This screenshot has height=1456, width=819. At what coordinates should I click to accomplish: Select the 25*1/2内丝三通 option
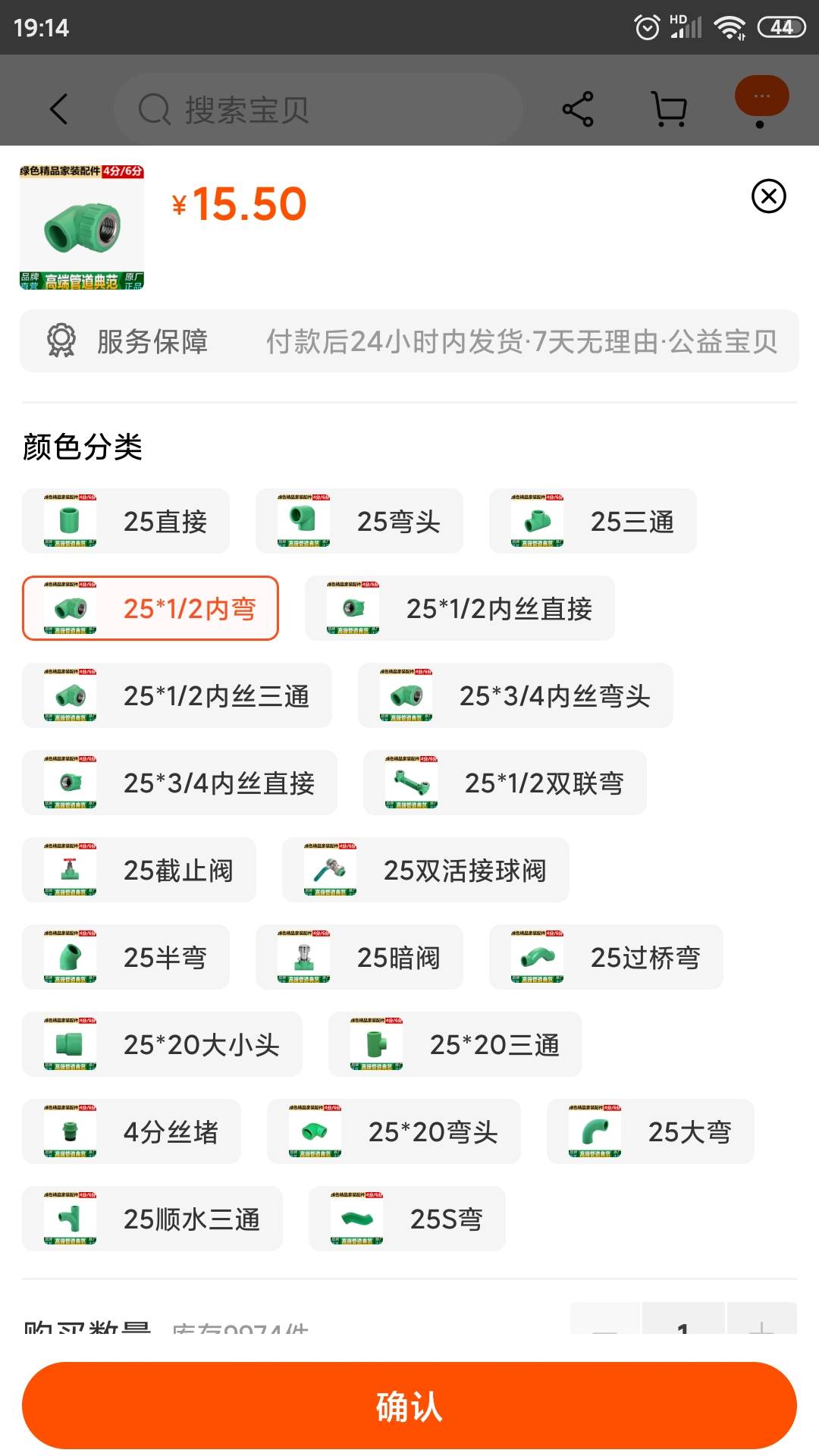[177, 695]
